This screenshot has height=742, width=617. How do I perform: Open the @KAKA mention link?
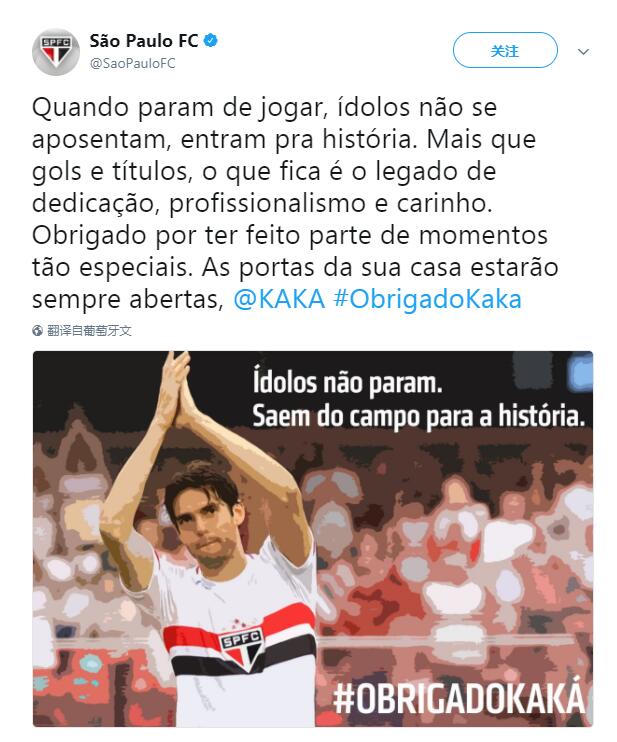tap(279, 300)
